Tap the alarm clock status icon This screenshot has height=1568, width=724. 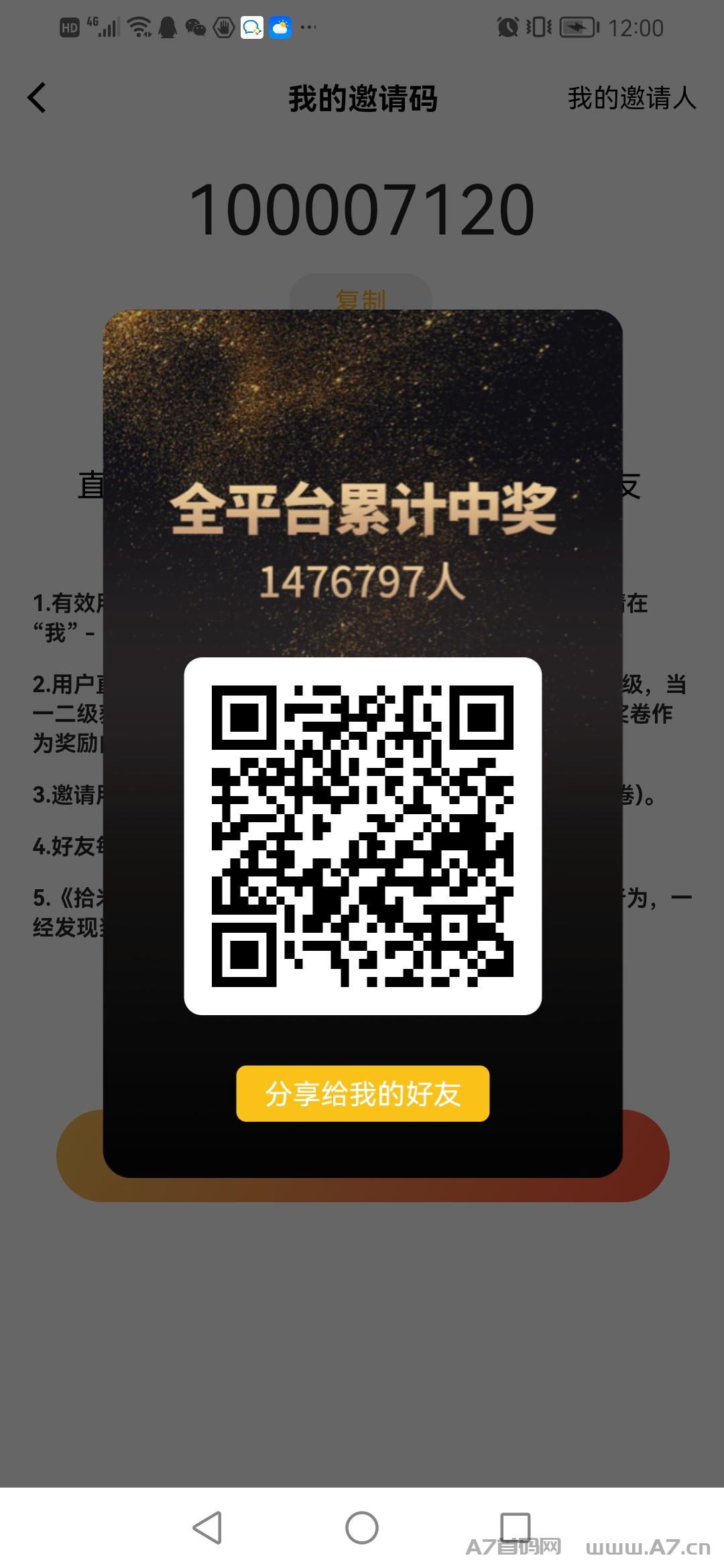pyautogui.click(x=507, y=27)
